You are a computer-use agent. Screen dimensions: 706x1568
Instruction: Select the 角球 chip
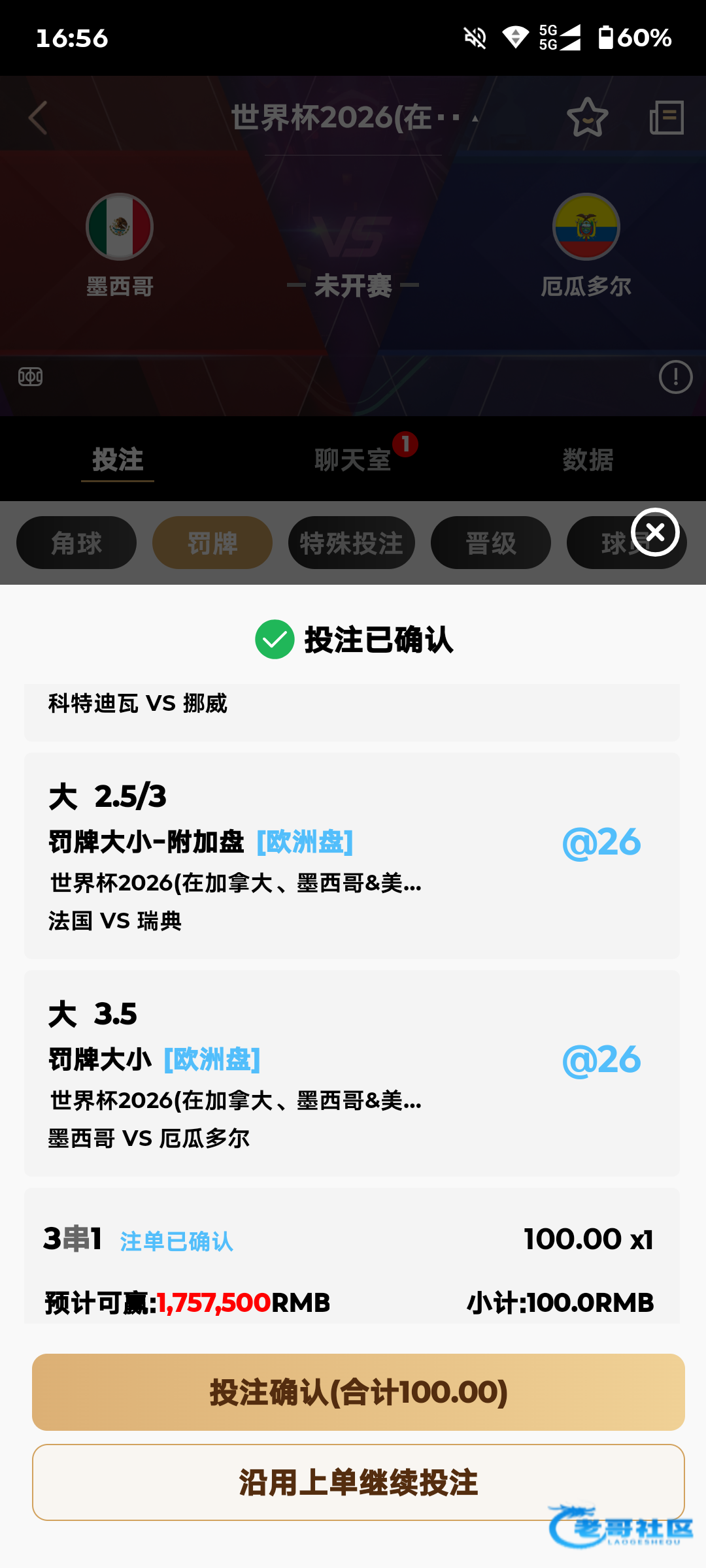tap(76, 543)
